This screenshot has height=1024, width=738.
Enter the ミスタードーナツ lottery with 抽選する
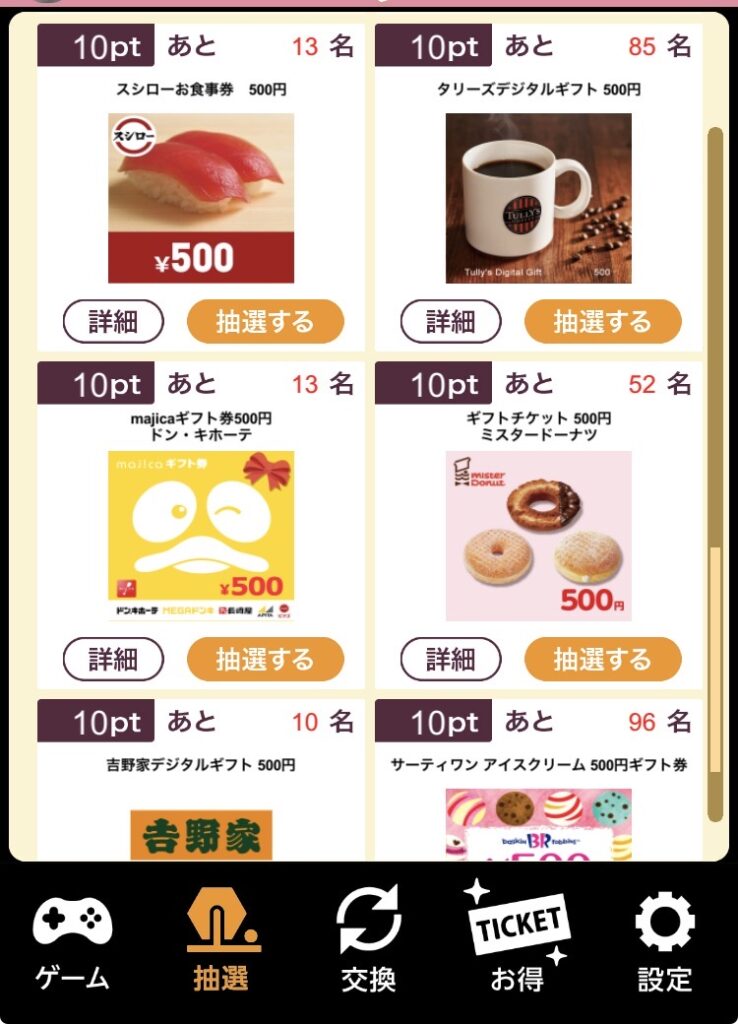coord(602,659)
